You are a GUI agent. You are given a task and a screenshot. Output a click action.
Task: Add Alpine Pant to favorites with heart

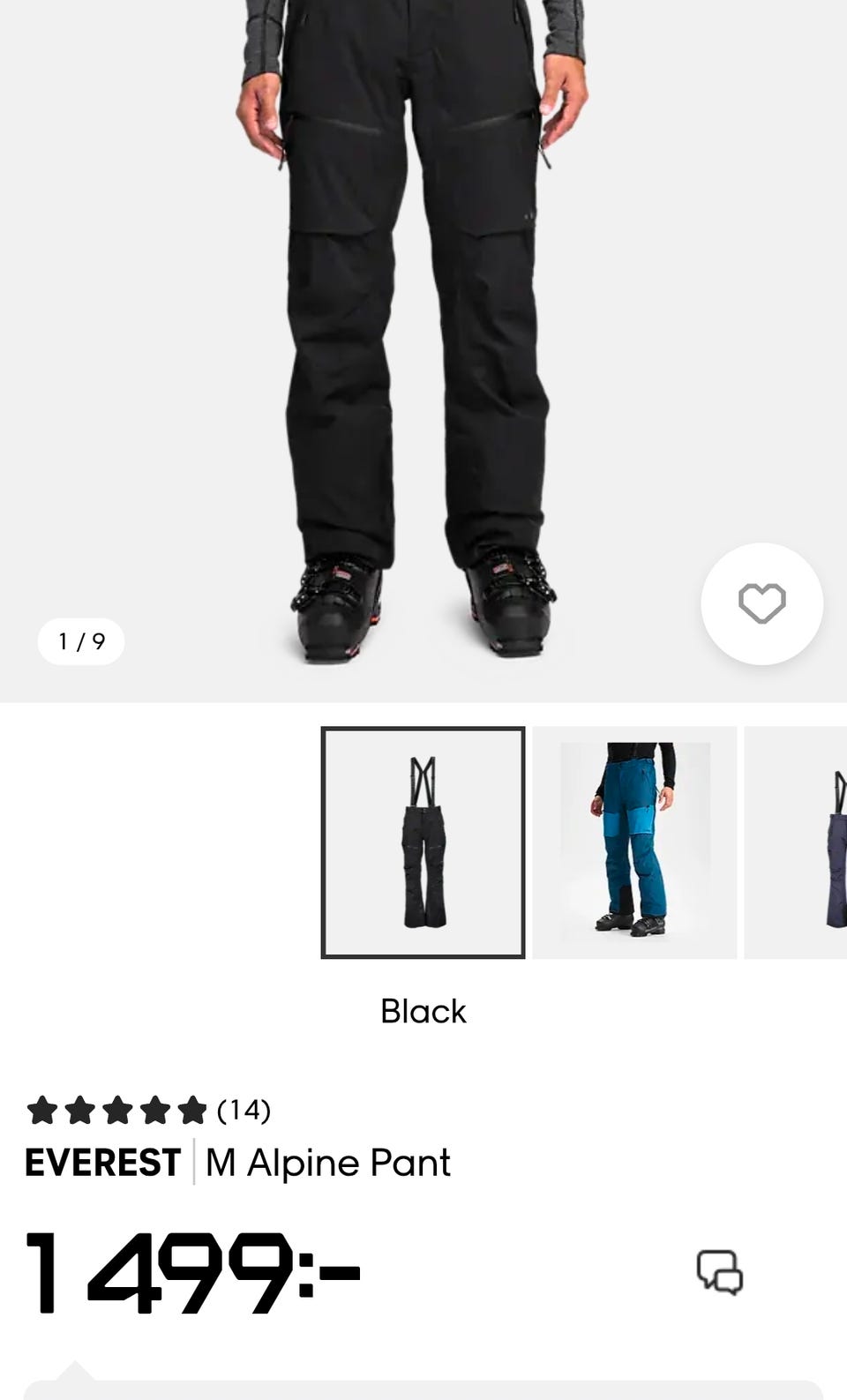pyautogui.click(x=761, y=603)
